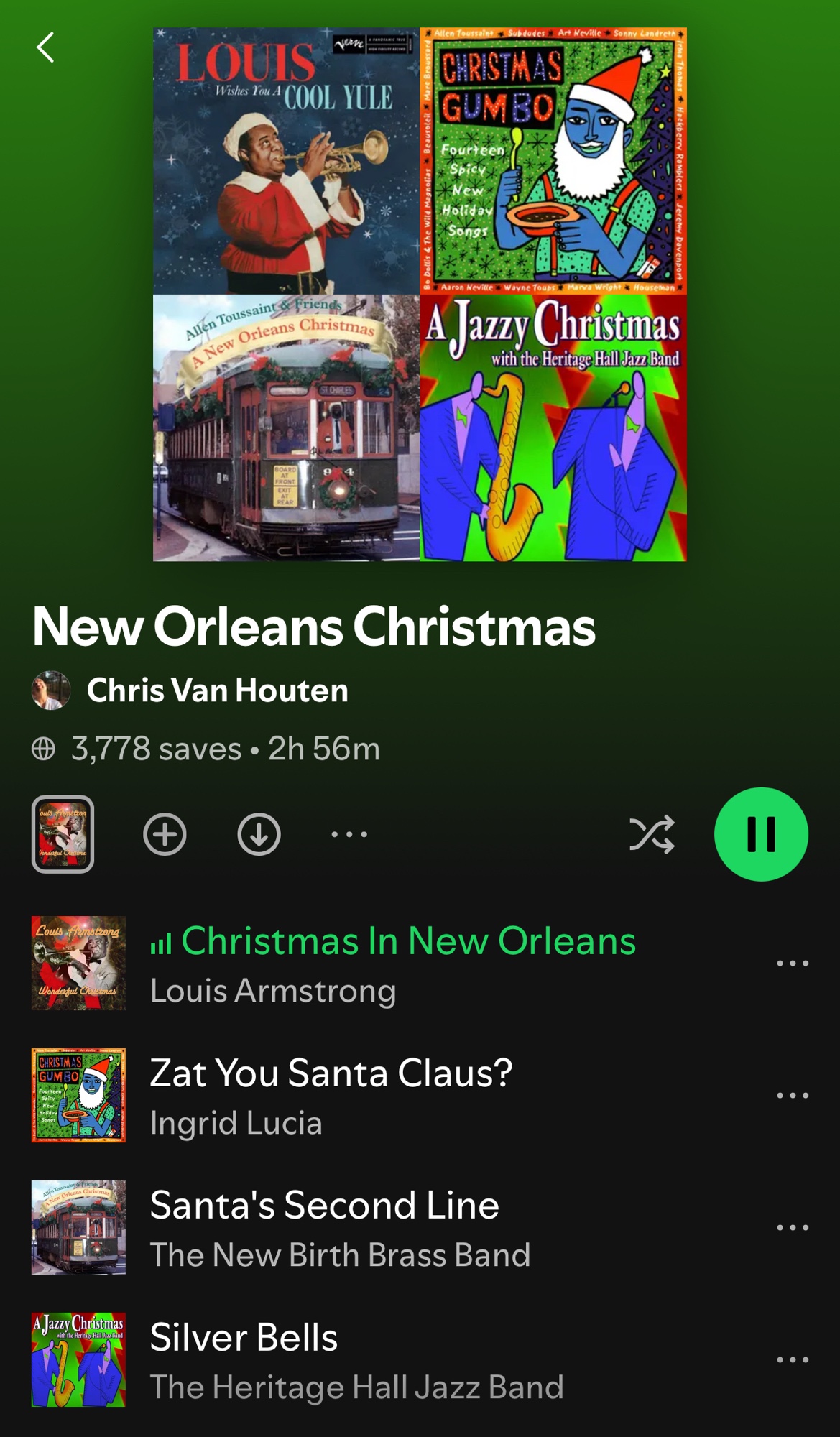Screen dimensions: 840x1437
Task: Tap the playlist preview thumbnail button
Action: point(63,834)
